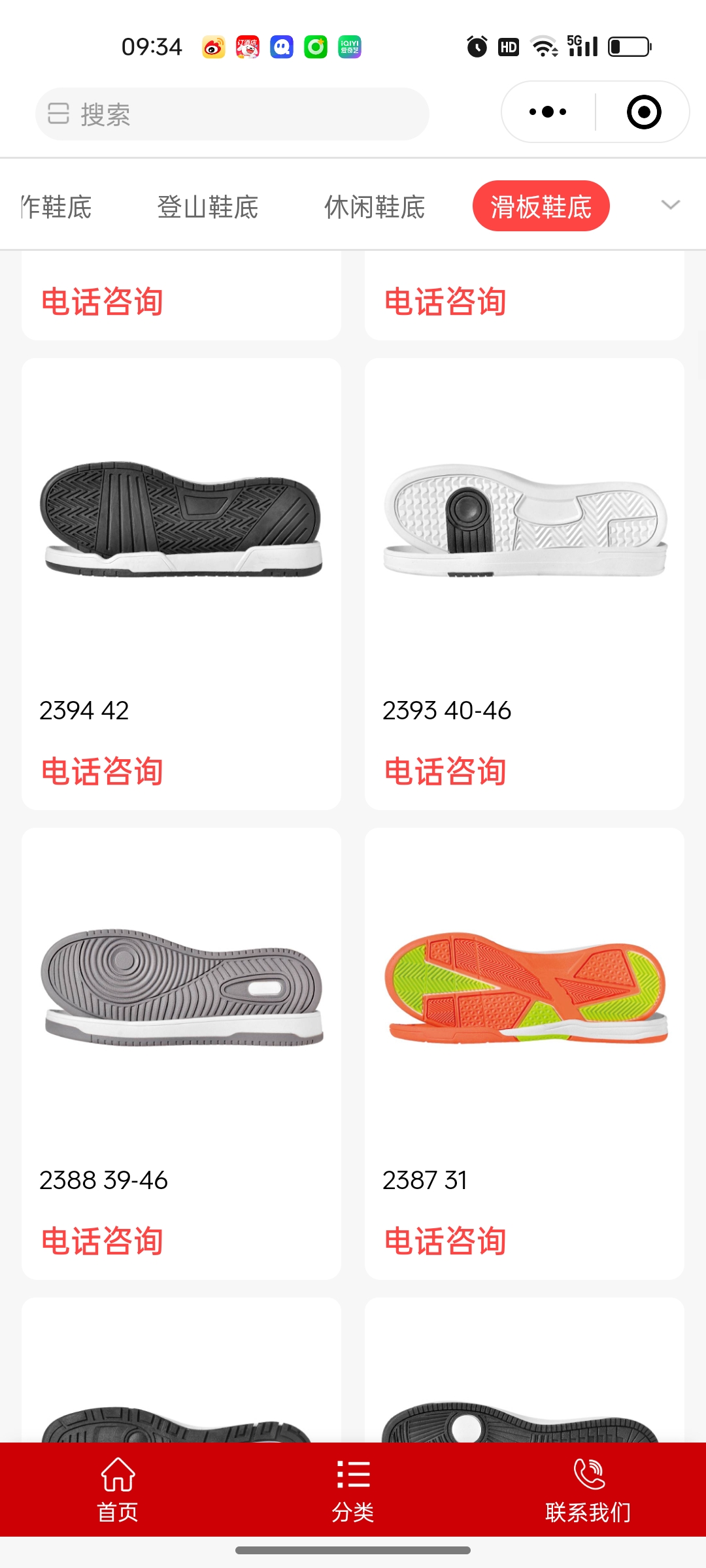Viewport: 706px width, 1568px height.
Task: Tap 电话咨询 under product 2393 40-46
Action: [445, 772]
